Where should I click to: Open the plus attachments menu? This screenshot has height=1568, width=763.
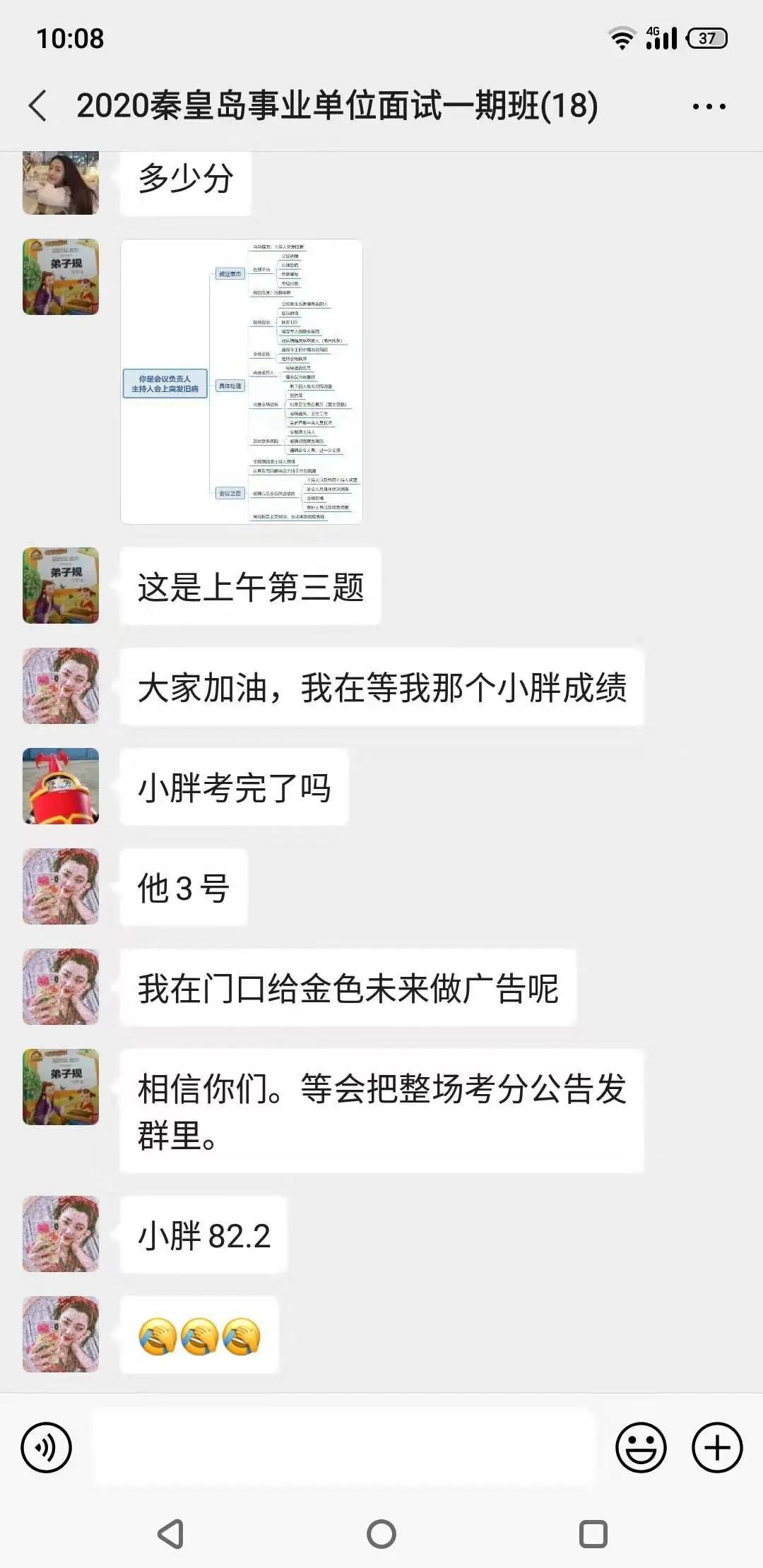(716, 1447)
